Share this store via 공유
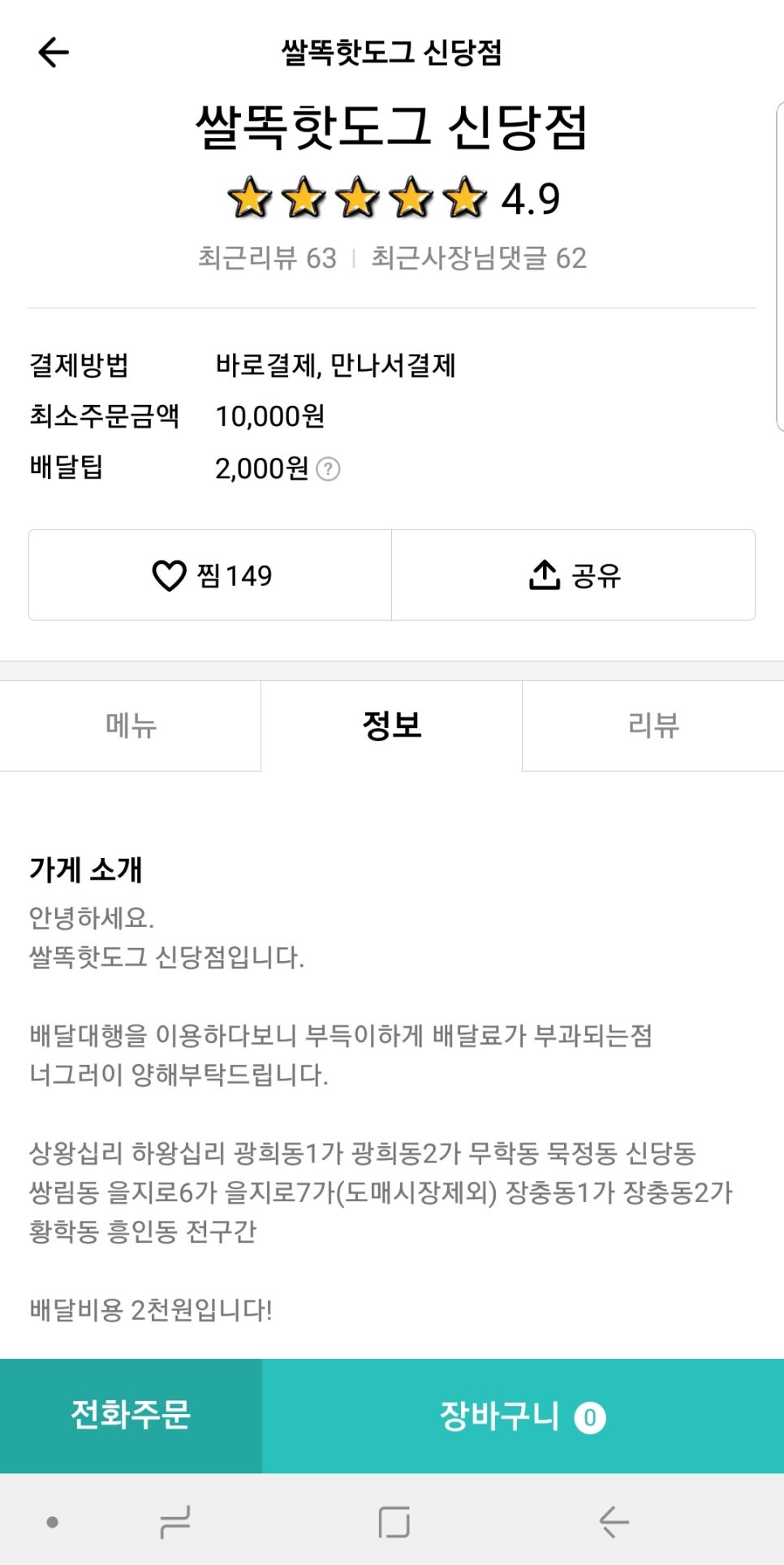The width and height of the screenshot is (784, 1565). coord(574,576)
